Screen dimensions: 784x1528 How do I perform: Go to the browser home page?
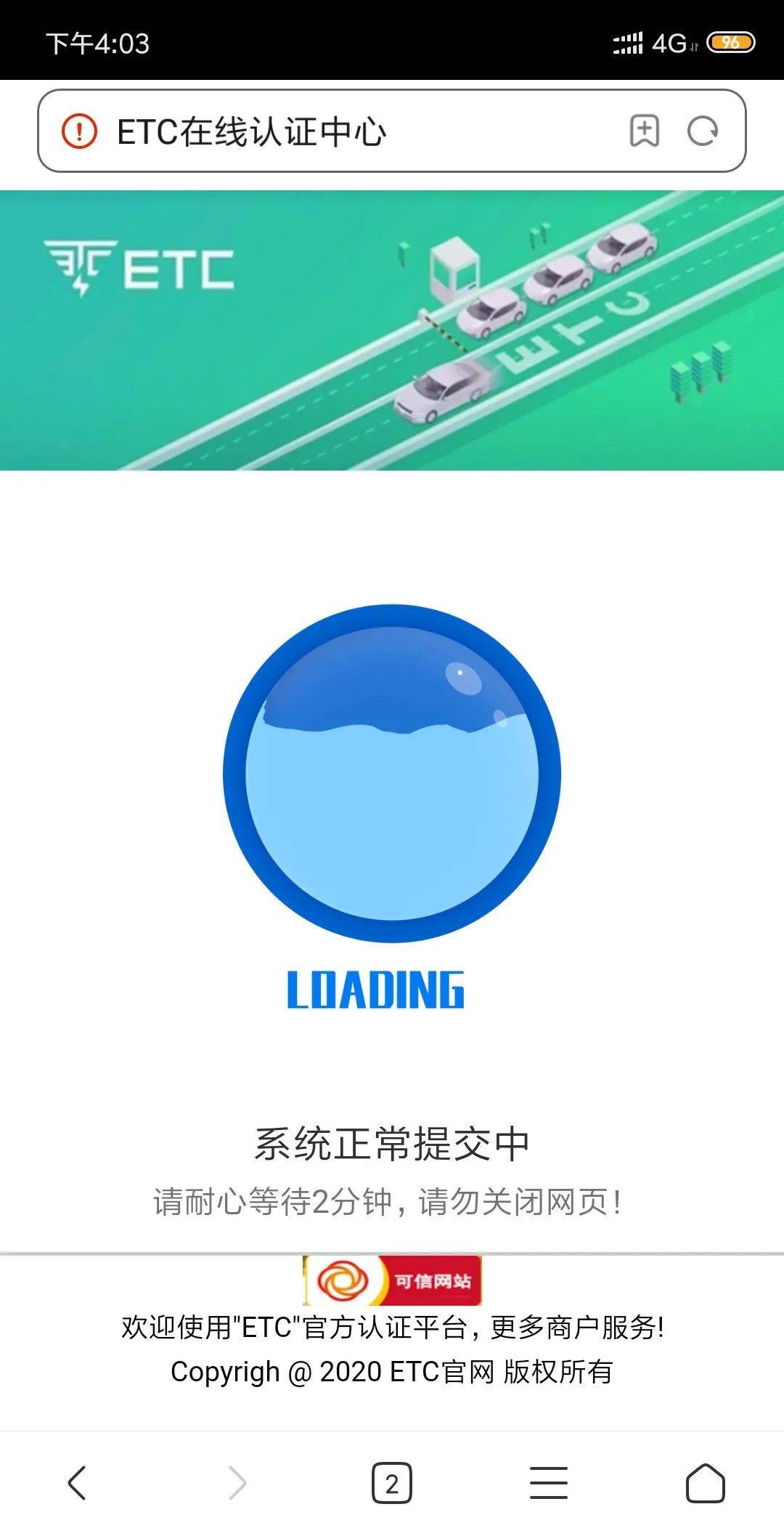point(705,1482)
